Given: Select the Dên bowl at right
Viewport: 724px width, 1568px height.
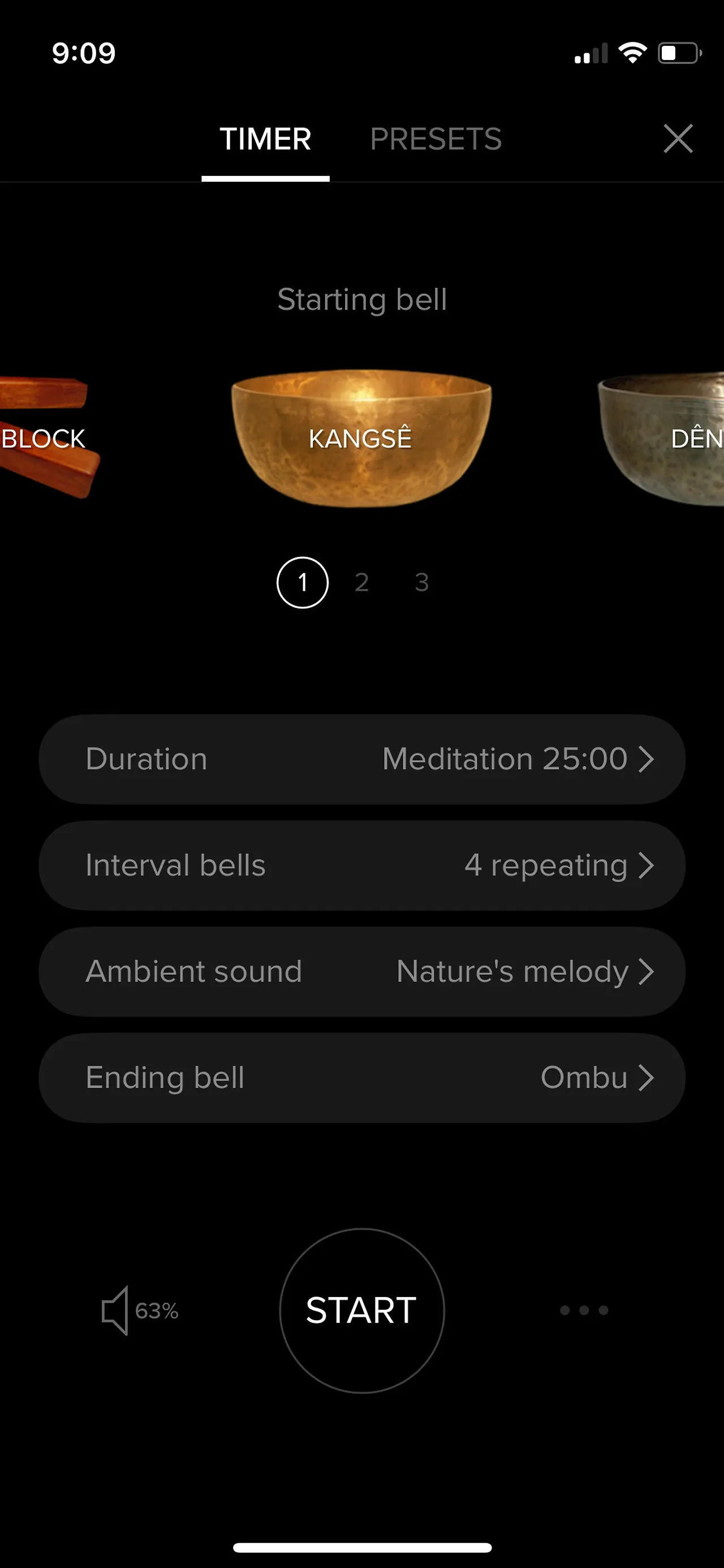Looking at the screenshot, I should [662, 439].
